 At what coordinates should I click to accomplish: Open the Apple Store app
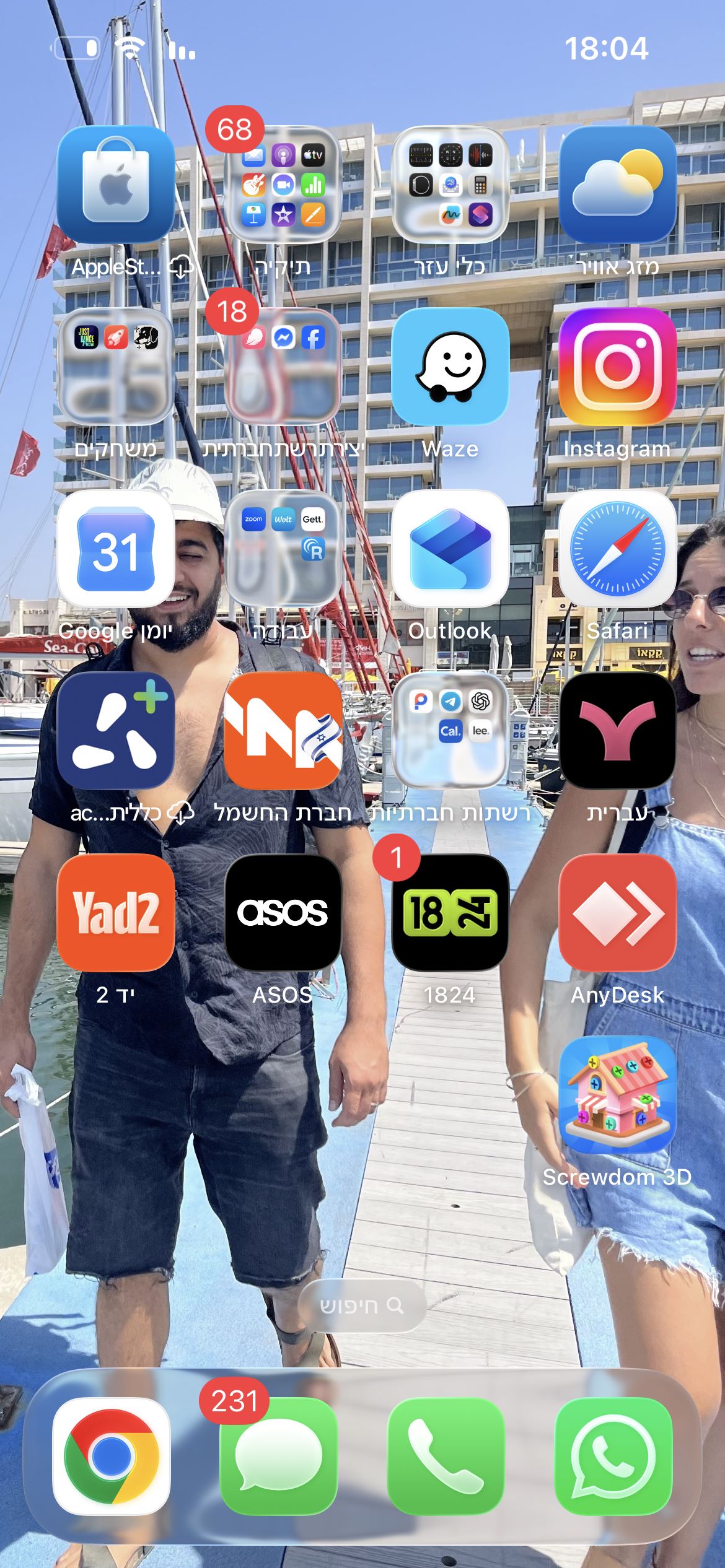coord(115,184)
